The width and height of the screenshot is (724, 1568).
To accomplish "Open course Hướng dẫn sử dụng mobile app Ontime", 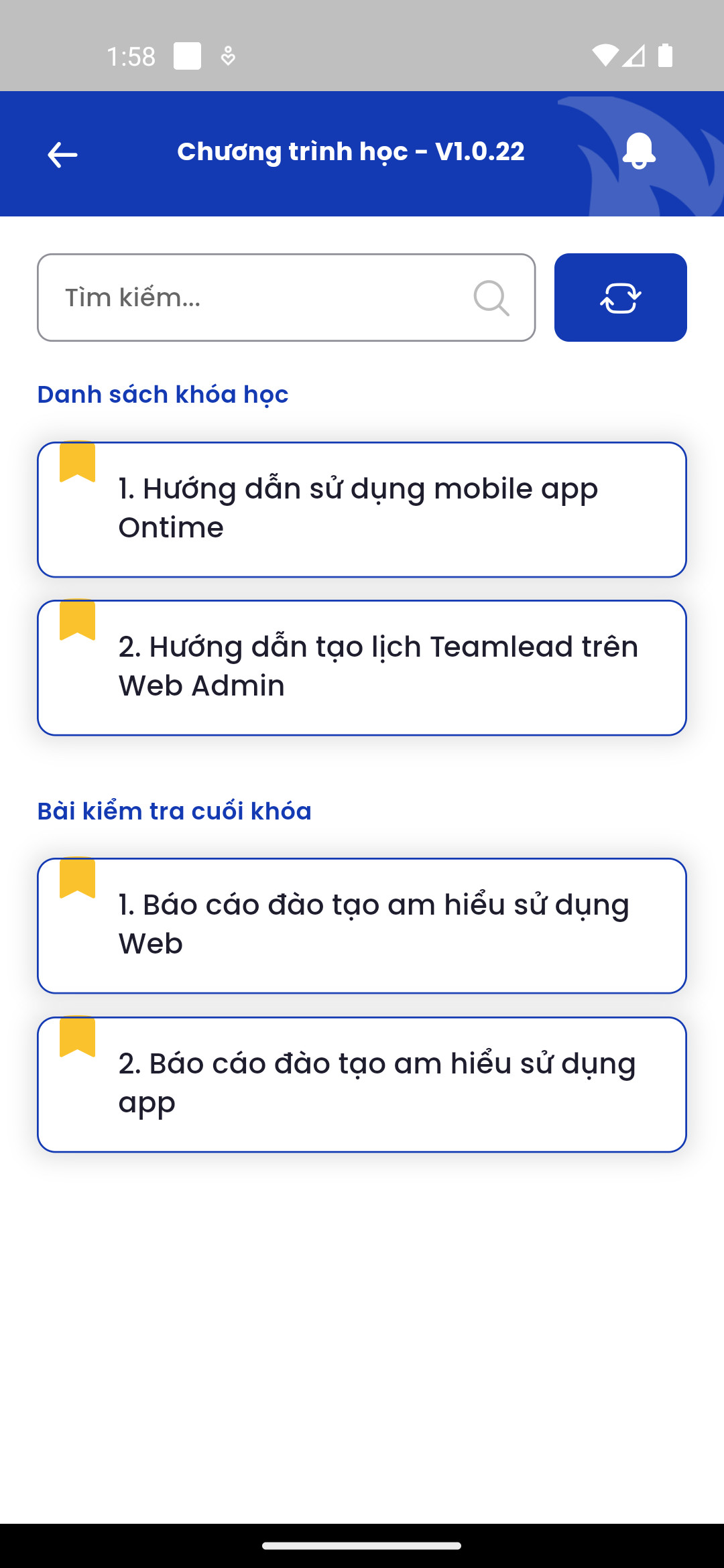I will [x=362, y=509].
